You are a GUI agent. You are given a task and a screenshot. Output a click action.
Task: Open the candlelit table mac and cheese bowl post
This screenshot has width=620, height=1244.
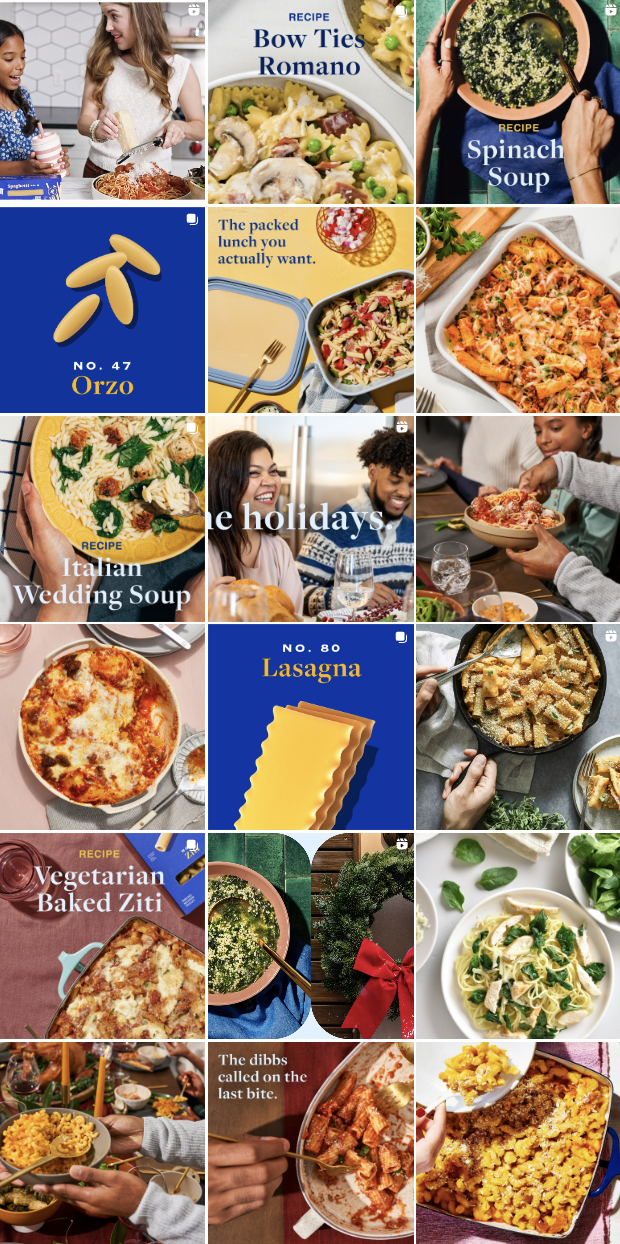tap(102, 1142)
